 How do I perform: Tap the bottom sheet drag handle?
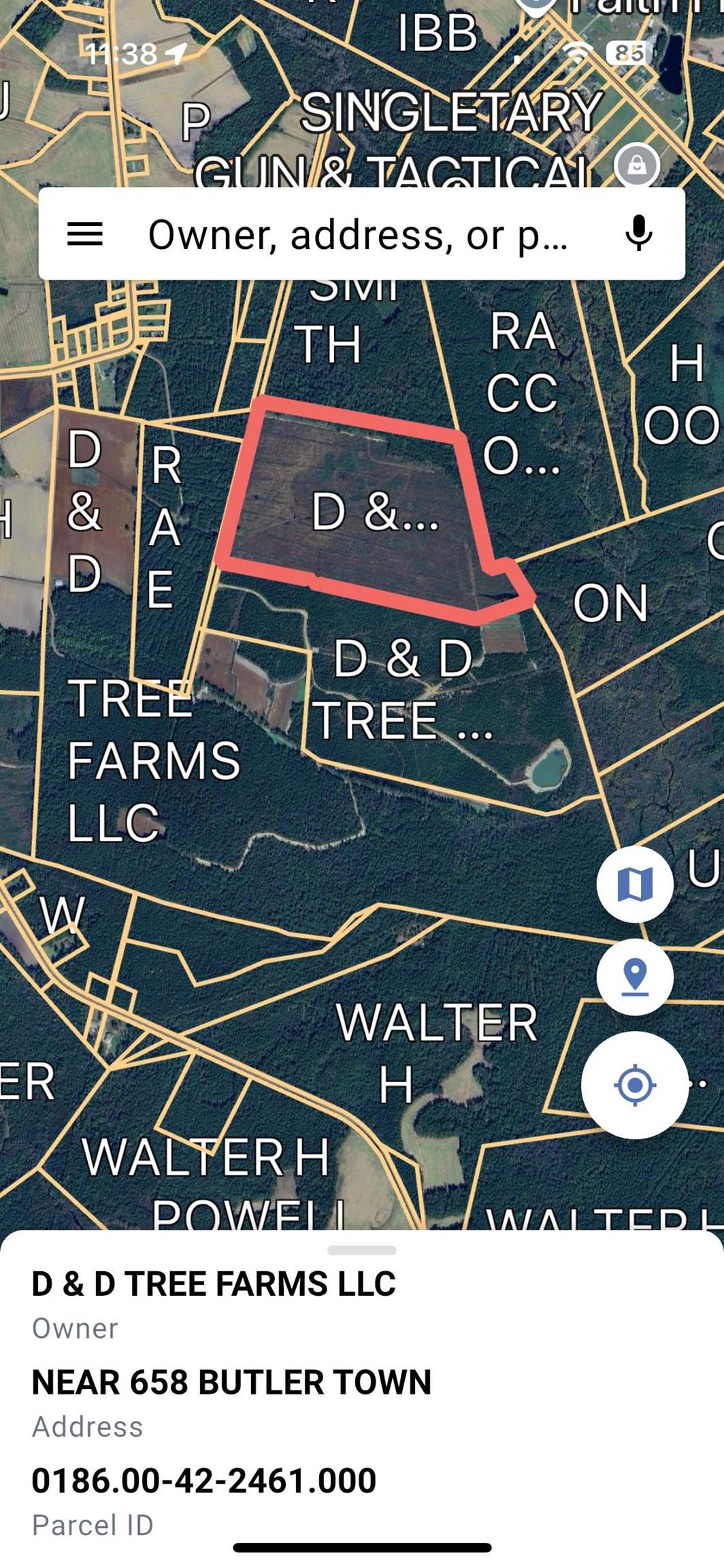pos(362,1250)
